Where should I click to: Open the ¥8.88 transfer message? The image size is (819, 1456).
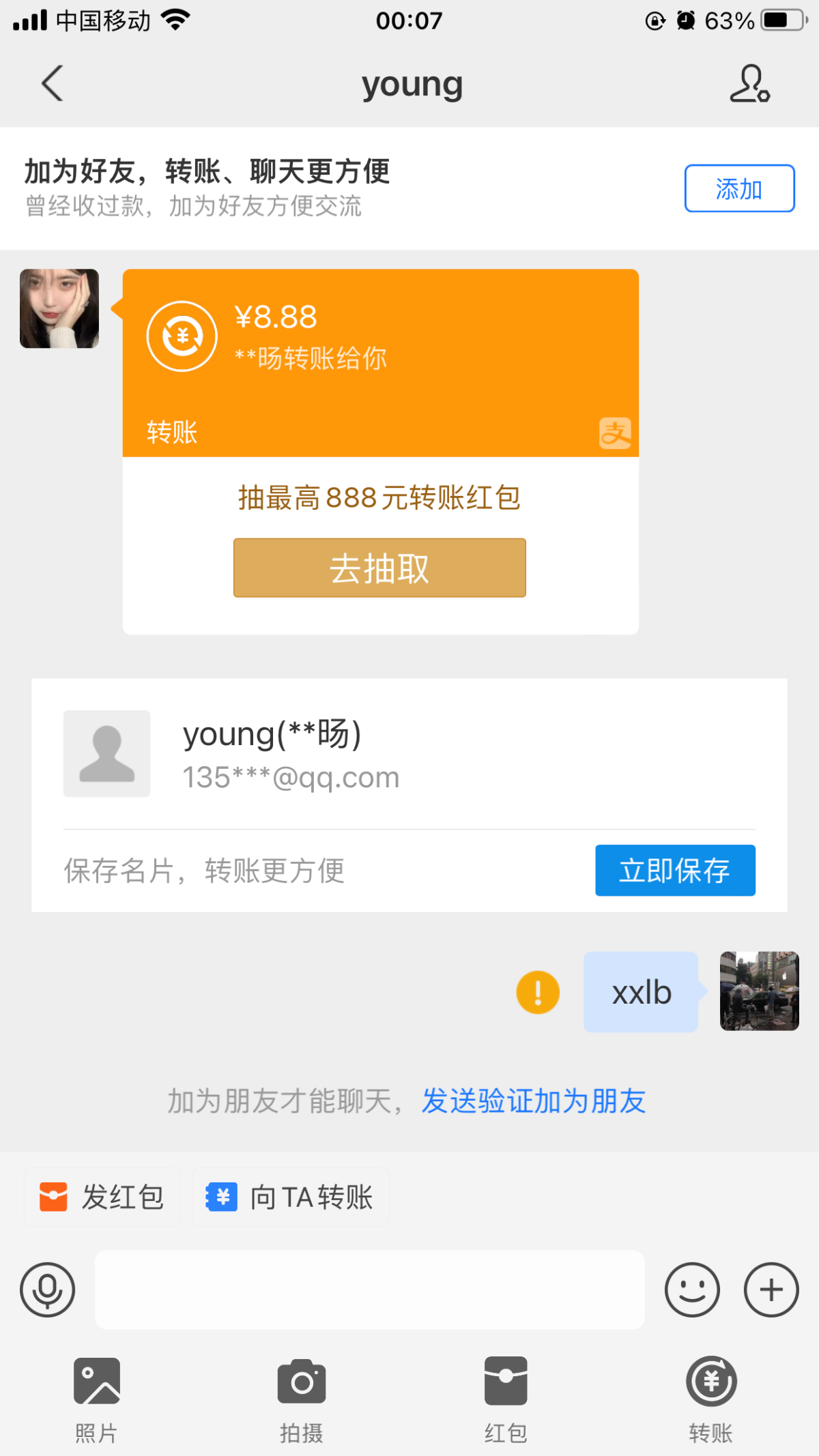coord(380,362)
